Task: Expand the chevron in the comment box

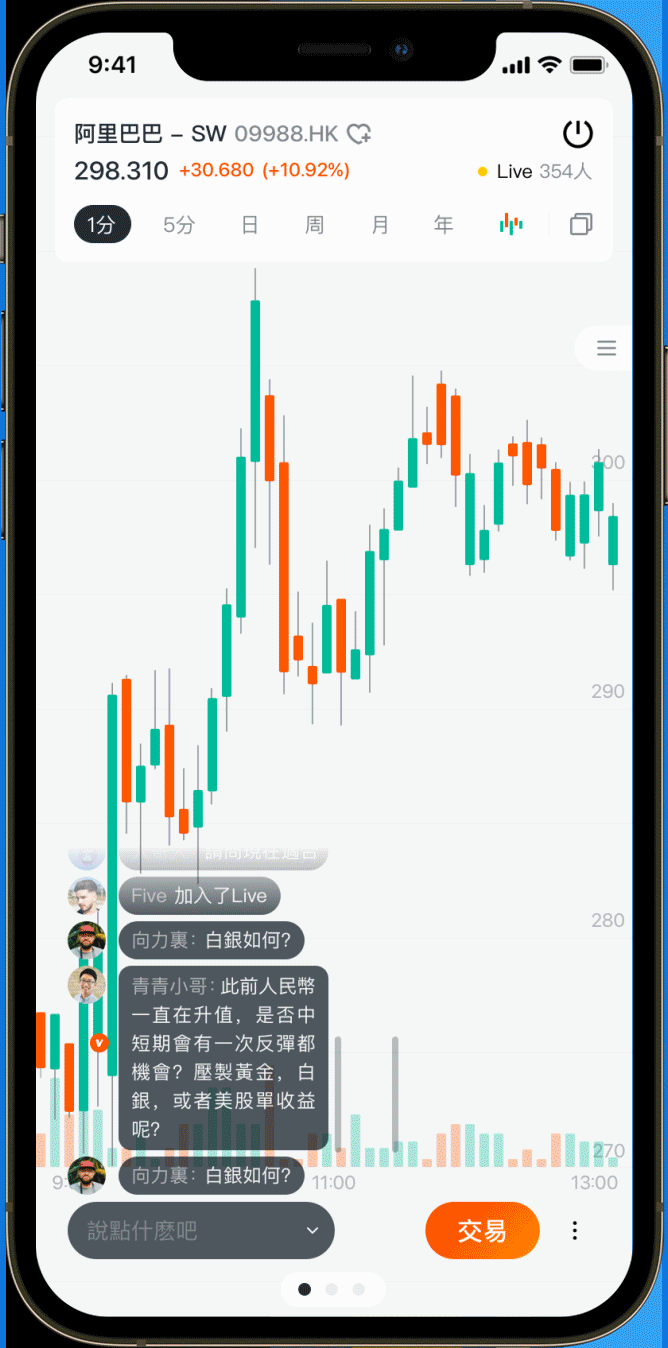Action: tap(312, 1231)
